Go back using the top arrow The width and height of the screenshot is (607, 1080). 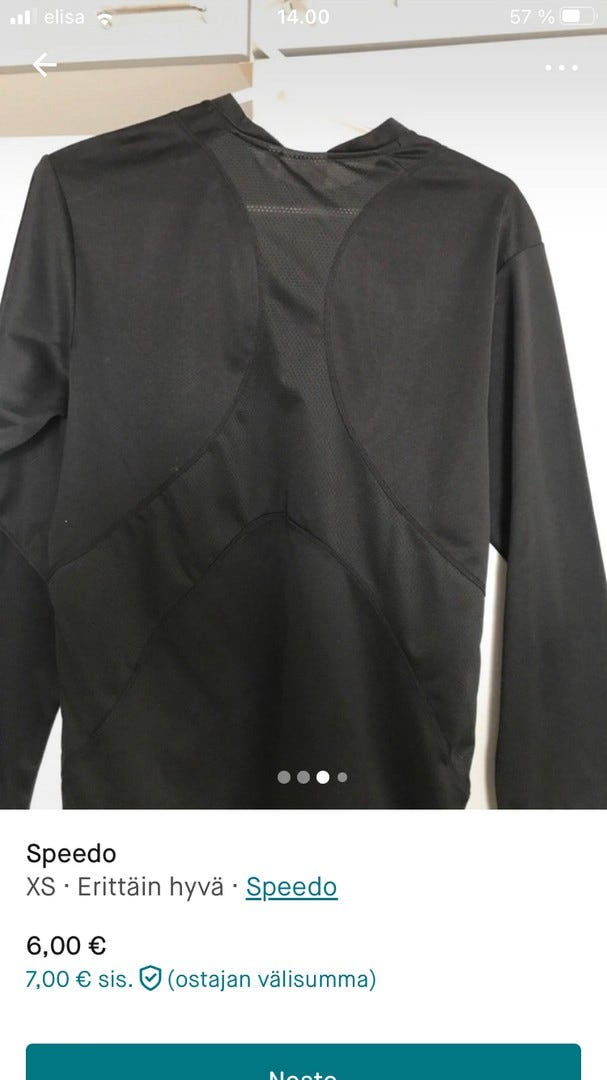44,66
